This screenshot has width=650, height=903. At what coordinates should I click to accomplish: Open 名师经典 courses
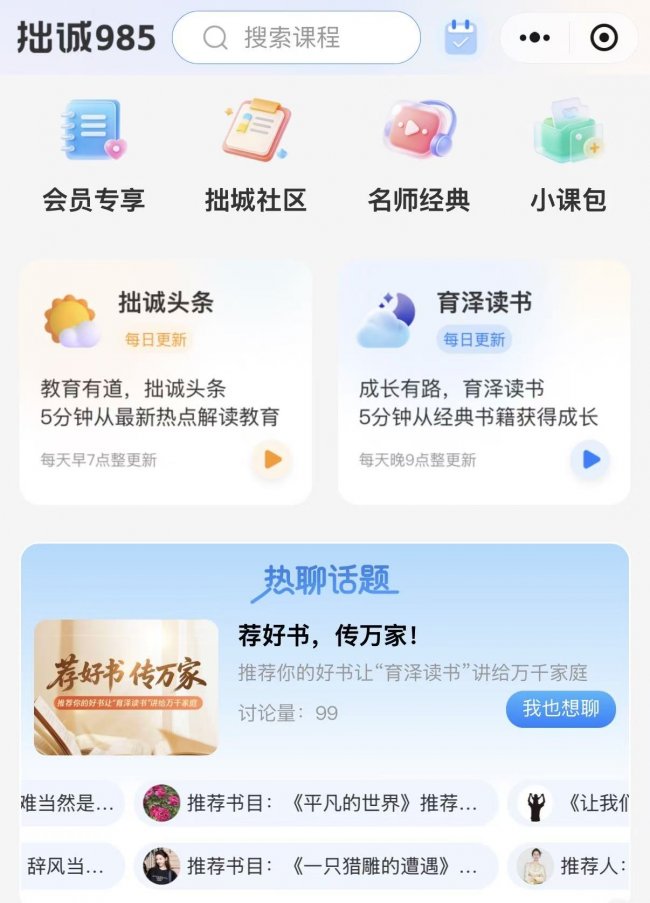418,155
